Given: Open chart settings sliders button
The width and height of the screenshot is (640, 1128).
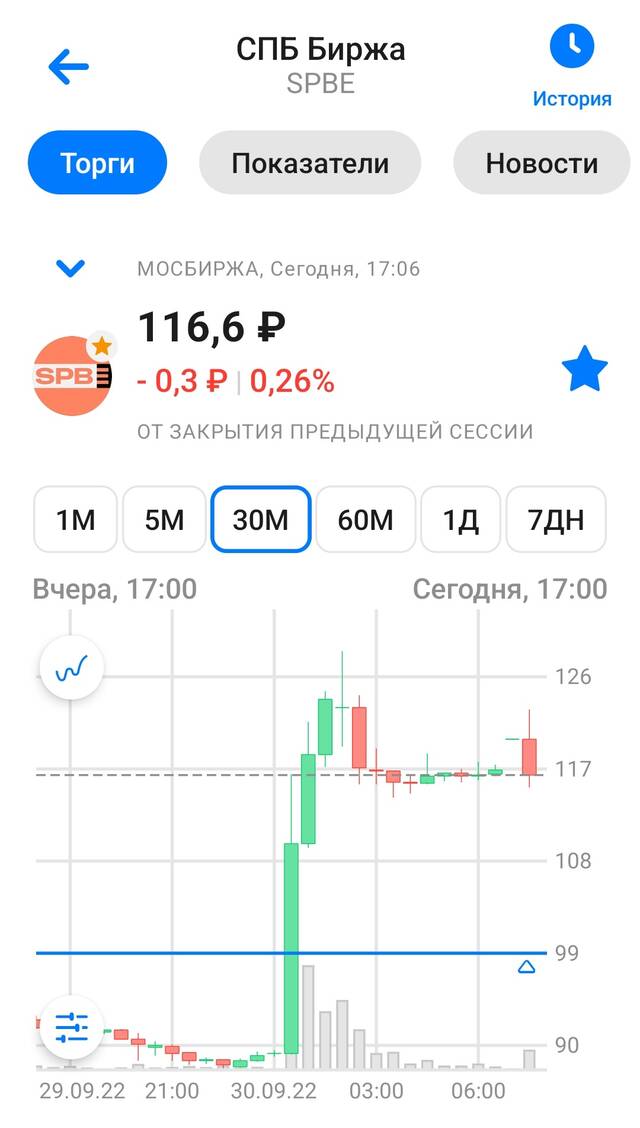Looking at the screenshot, I should pyautogui.click(x=72, y=1028).
